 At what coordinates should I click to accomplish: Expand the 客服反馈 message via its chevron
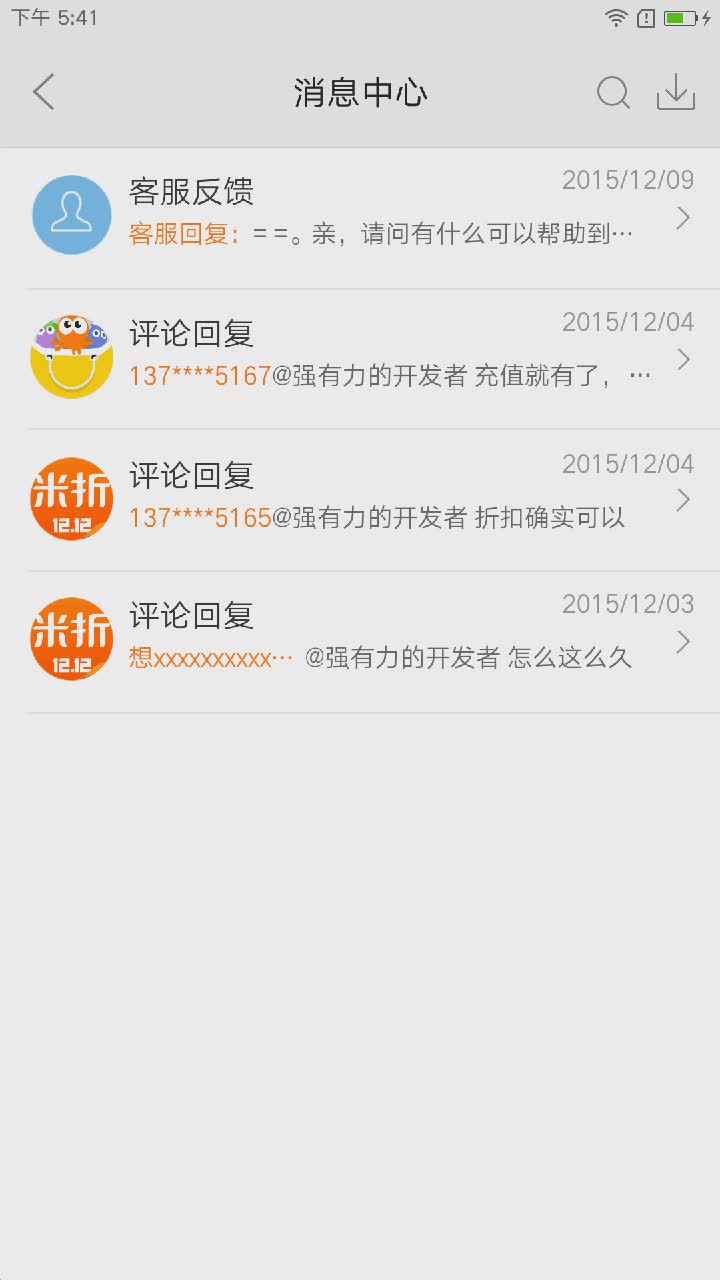click(683, 215)
